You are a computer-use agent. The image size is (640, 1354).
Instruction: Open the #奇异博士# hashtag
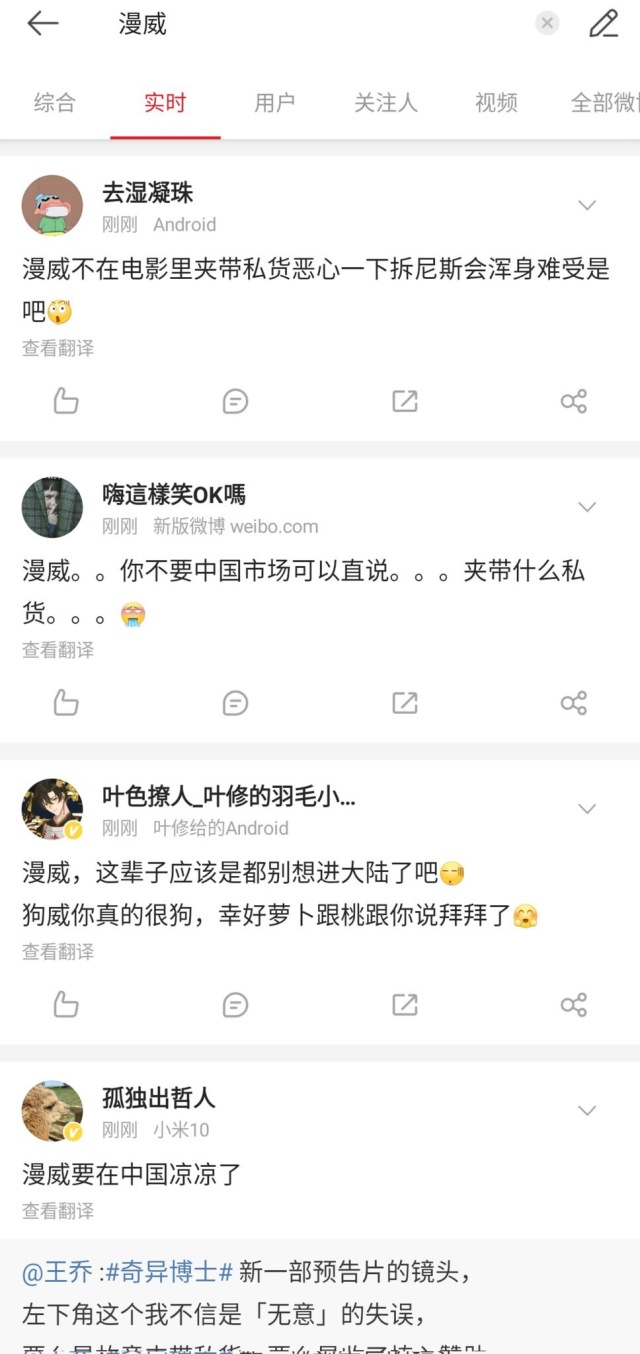click(169, 1272)
